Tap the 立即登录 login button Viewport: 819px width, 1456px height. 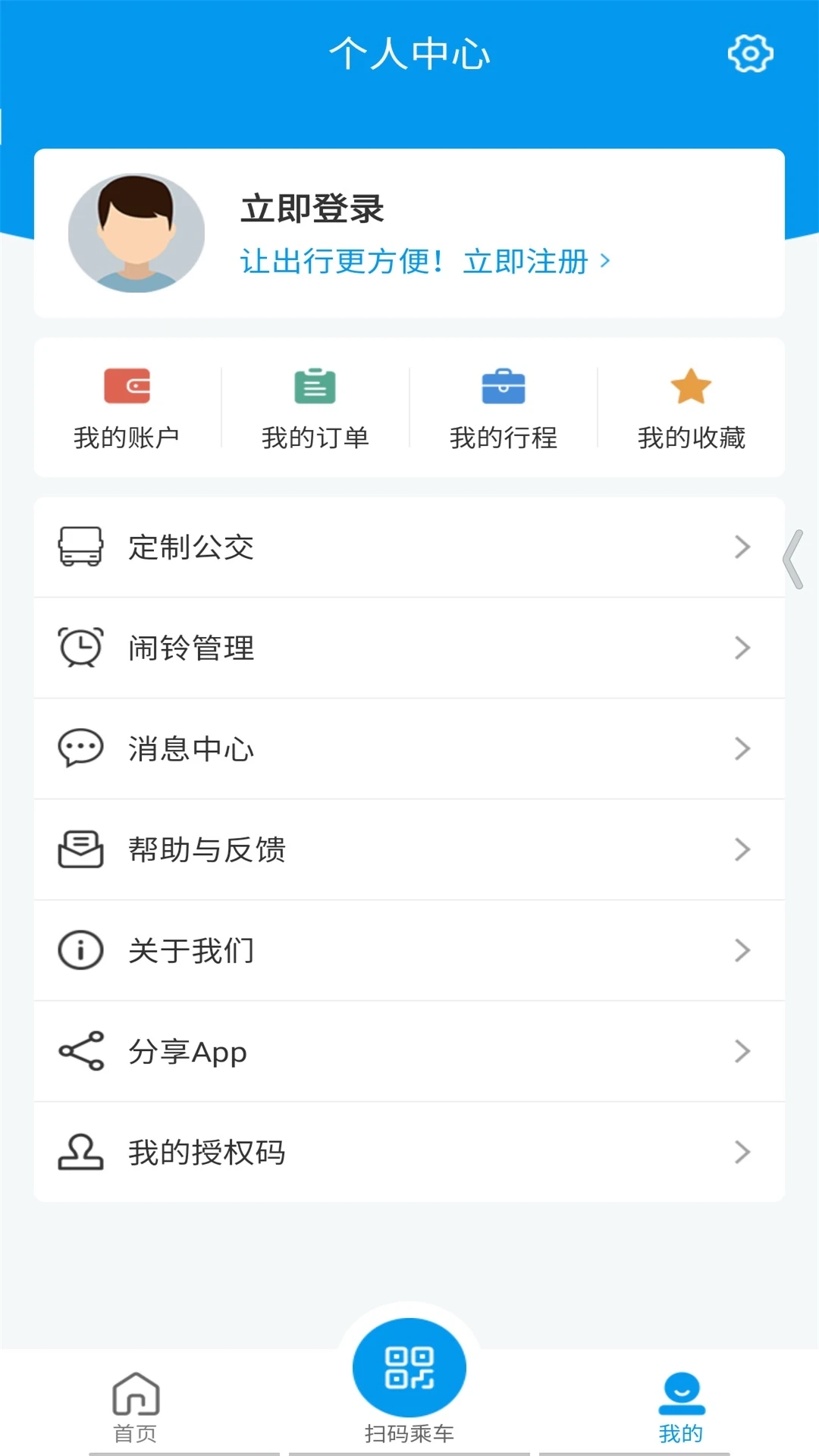pos(312,209)
